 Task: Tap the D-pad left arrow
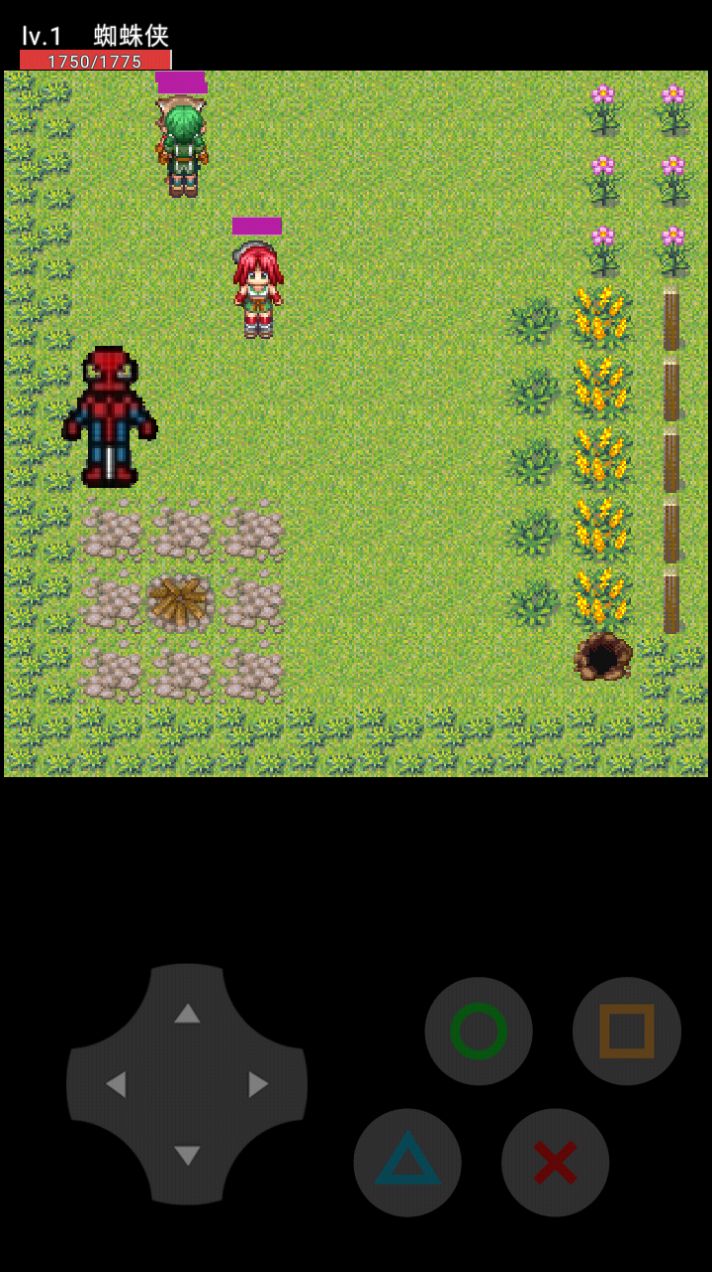(116, 1084)
